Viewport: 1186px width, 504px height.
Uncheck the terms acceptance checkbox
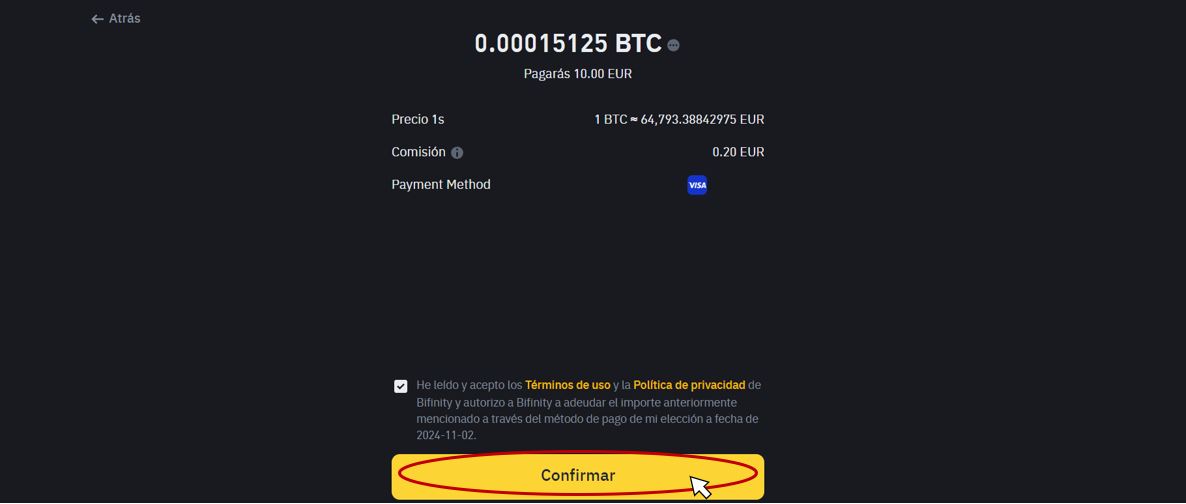click(401, 386)
